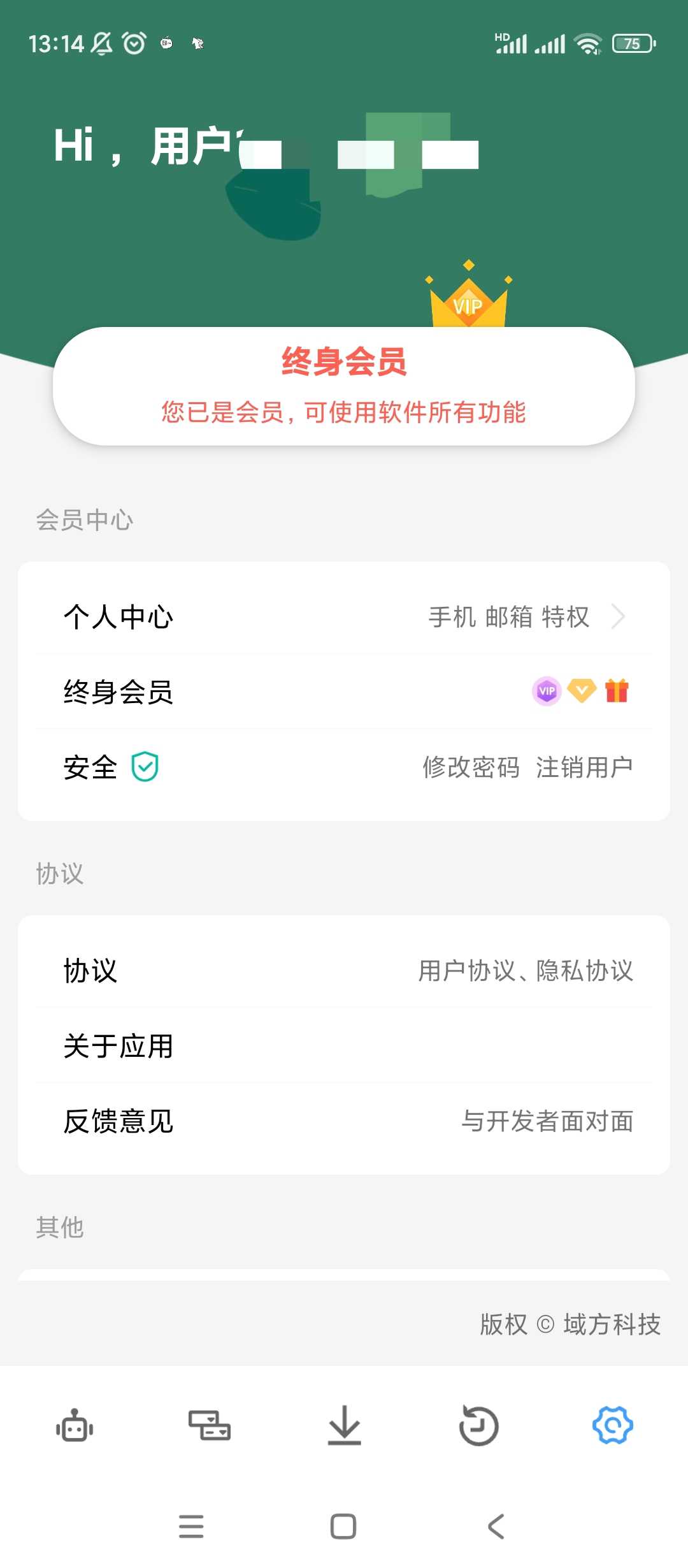Screen dimensions: 688x1568
Task: Switch to the history tab
Action: (478, 1425)
